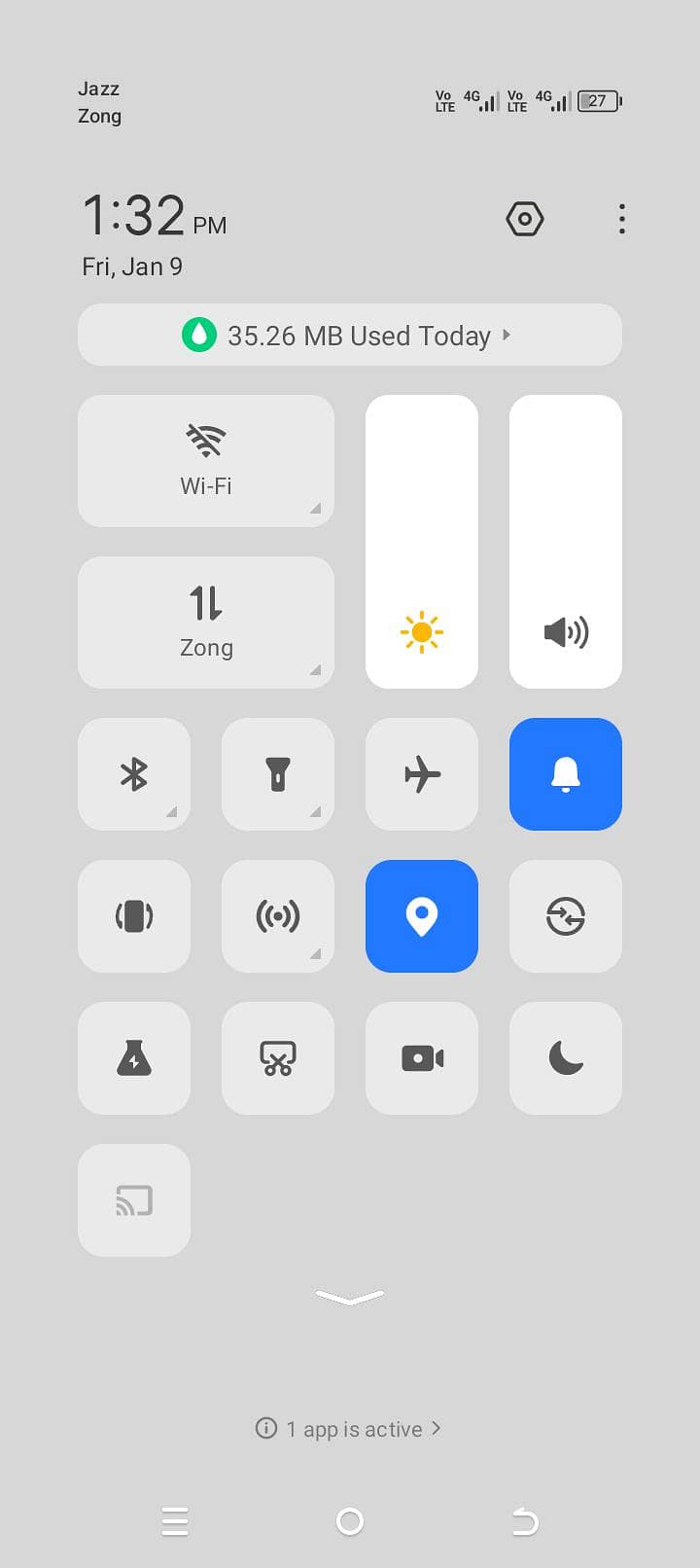Screen dimensions: 700x1568
Task: Tap the hotspot icon
Action: click(x=278, y=916)
